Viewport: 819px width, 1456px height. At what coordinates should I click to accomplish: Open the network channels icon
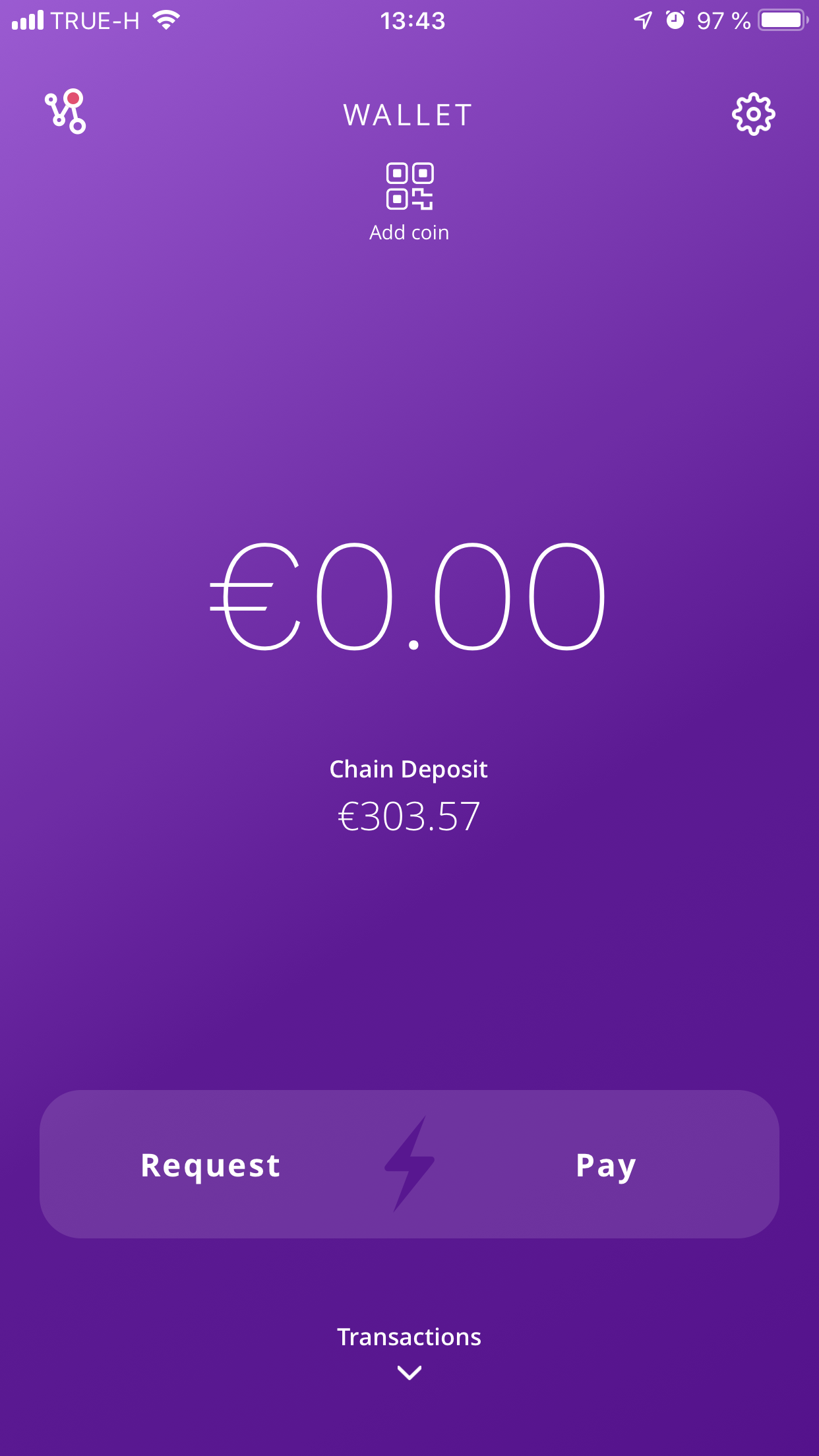(x=65, y=112)
